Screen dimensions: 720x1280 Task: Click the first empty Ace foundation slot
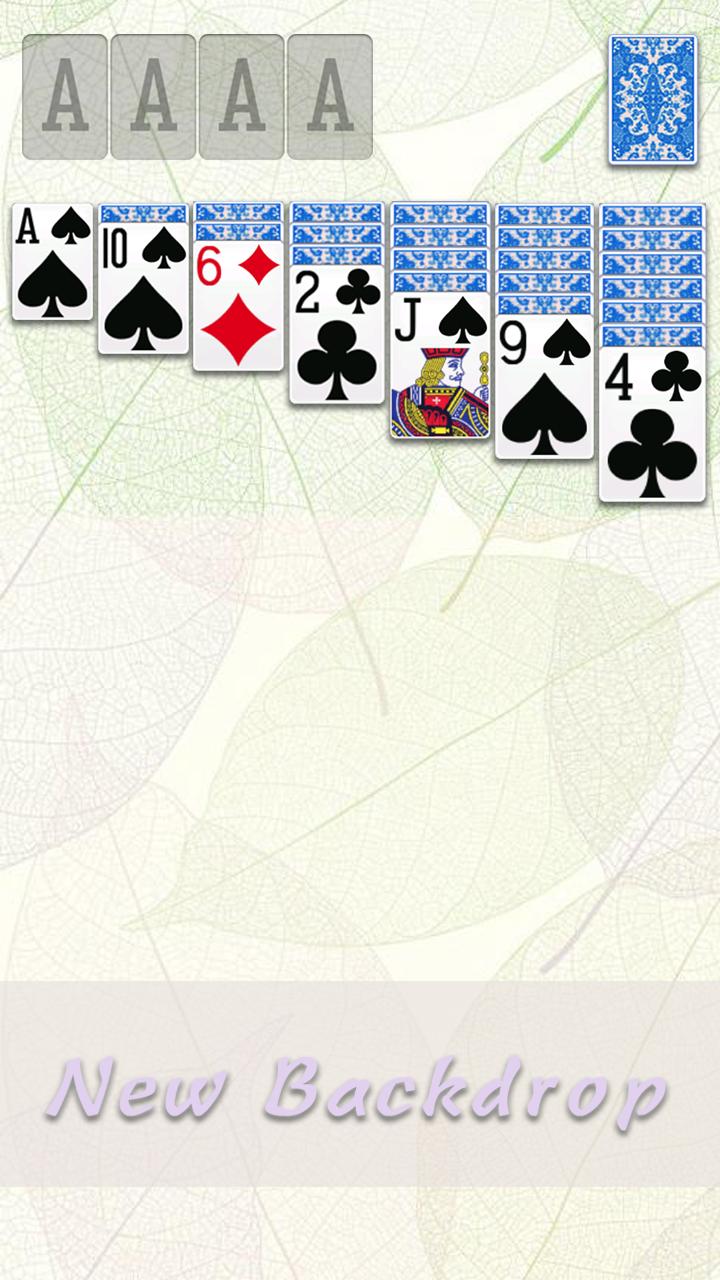coord(64,95)
